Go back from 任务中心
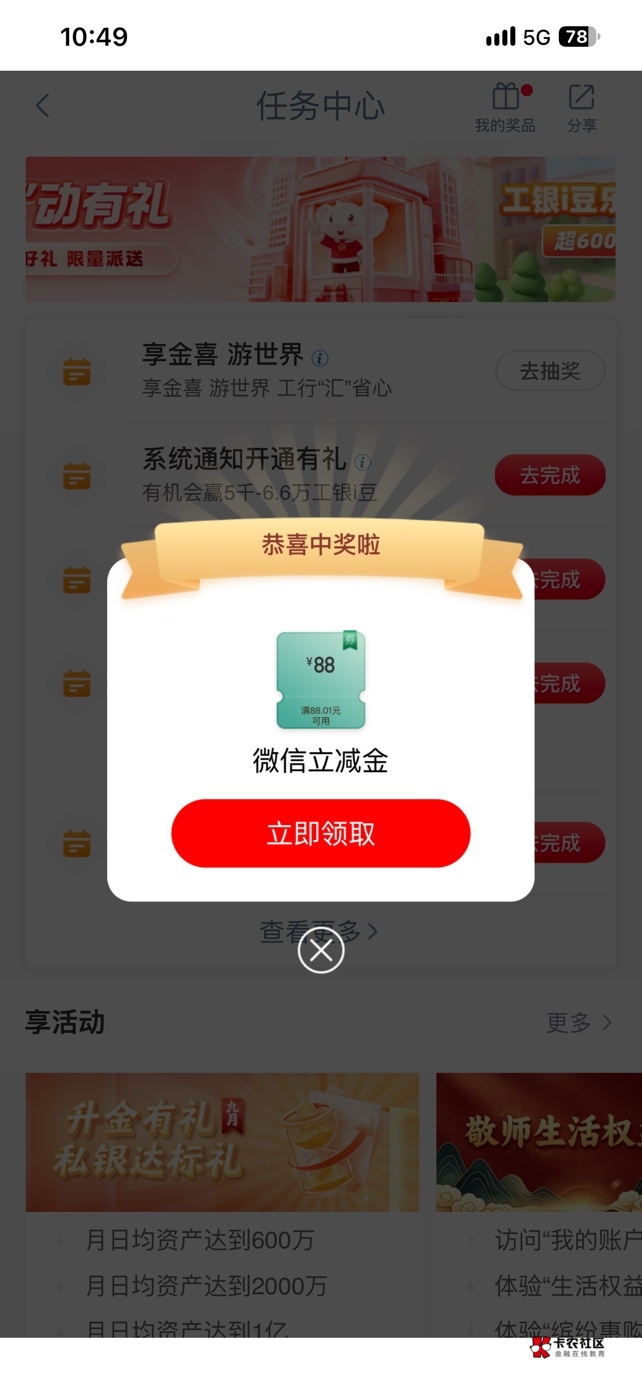The image size is (642, 1389). point(42,106)
